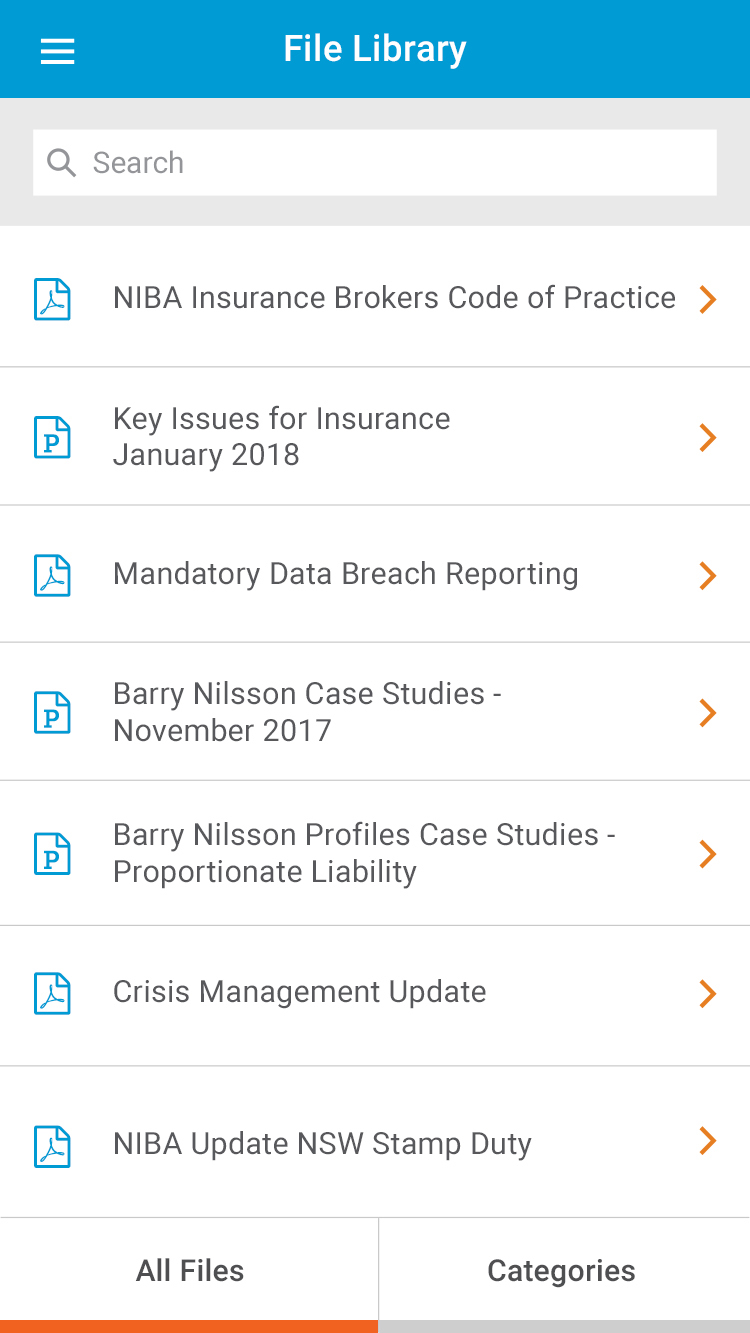Open Barry Nilsson Profiles Proportionate Liability file

[x=375, y=853]
